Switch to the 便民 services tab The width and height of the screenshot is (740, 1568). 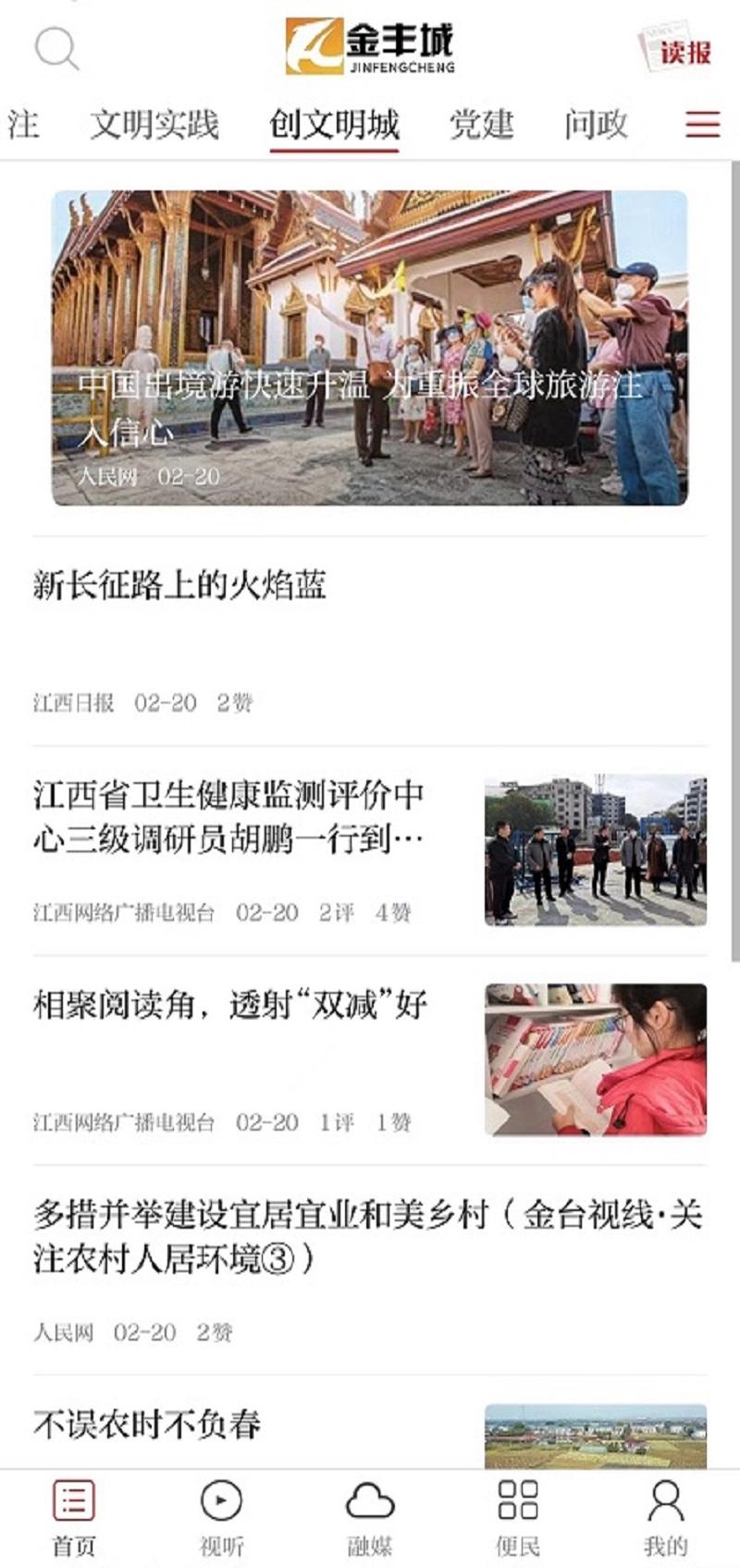tap(518, 1516)
